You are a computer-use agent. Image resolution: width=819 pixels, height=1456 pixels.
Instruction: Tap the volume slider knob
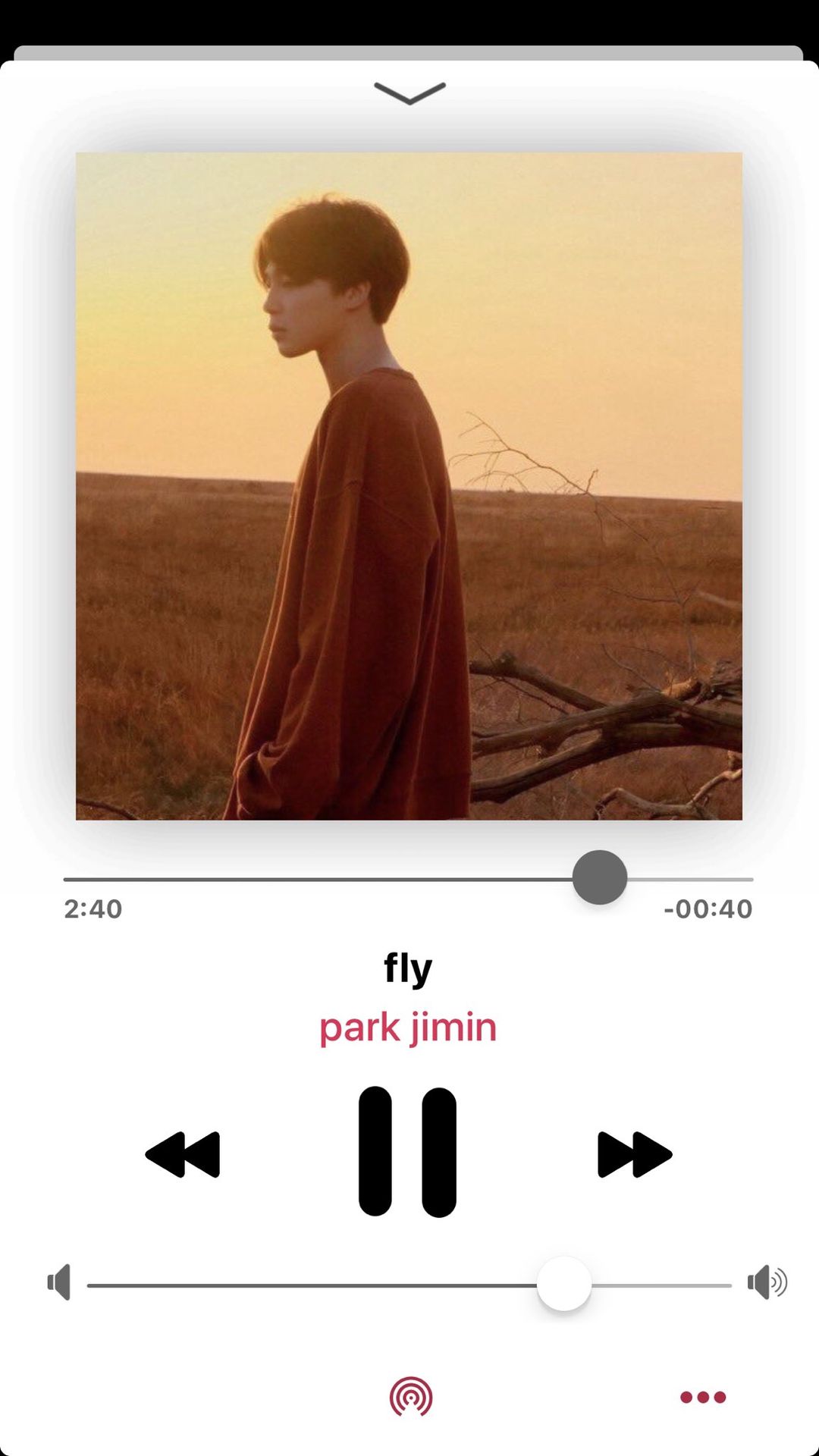[564, 1284]
